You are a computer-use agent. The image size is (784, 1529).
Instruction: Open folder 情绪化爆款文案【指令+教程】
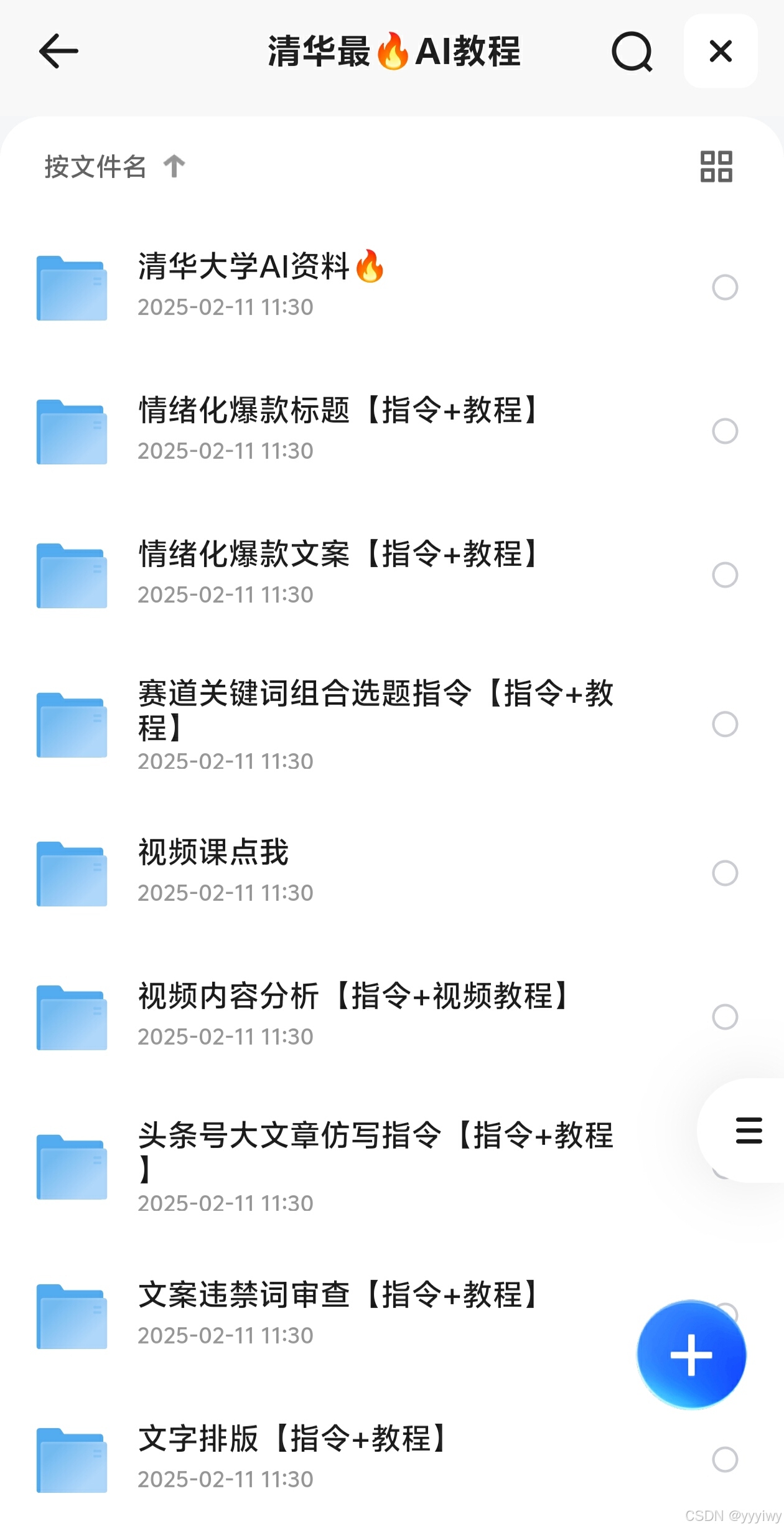pyautogui.click(x=336, y=573)
